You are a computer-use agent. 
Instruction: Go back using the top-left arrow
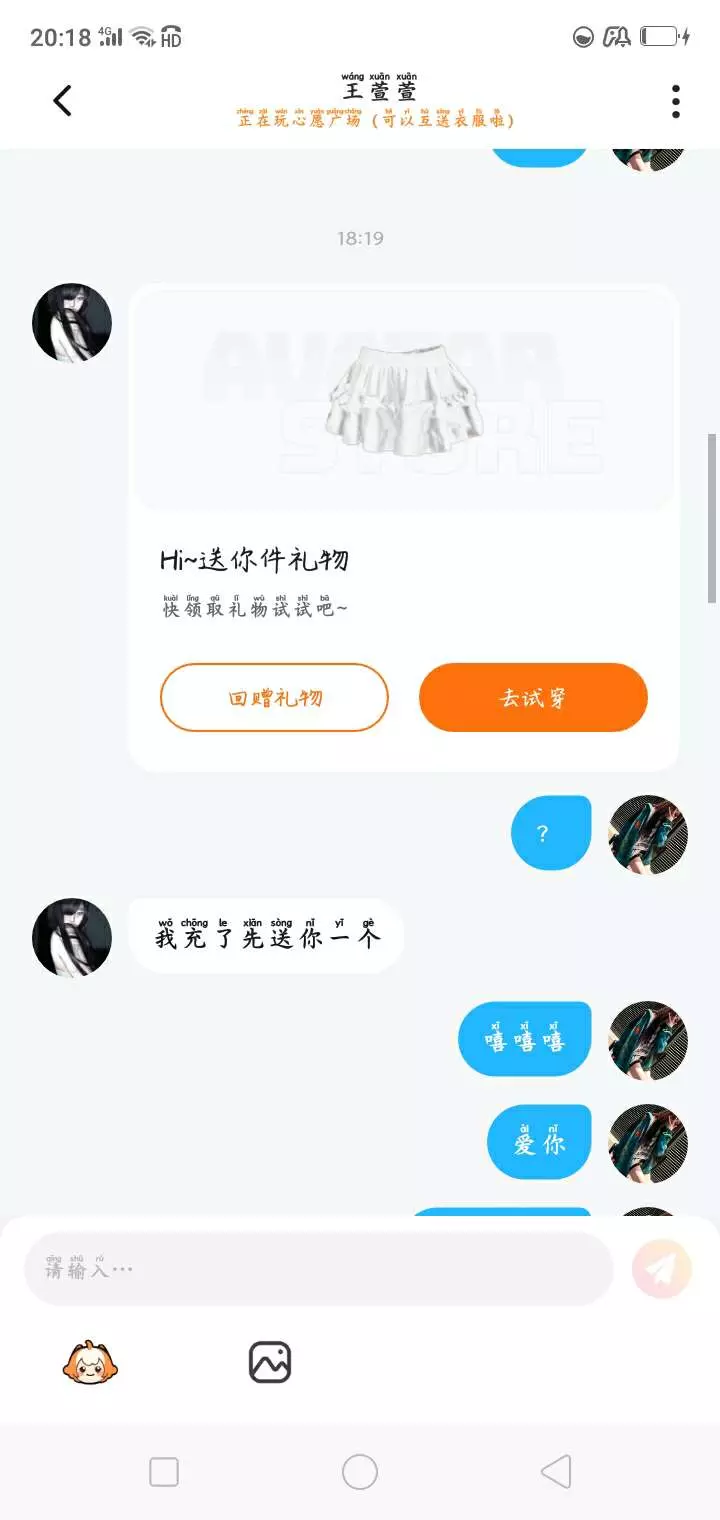click(x=62, y=100)
